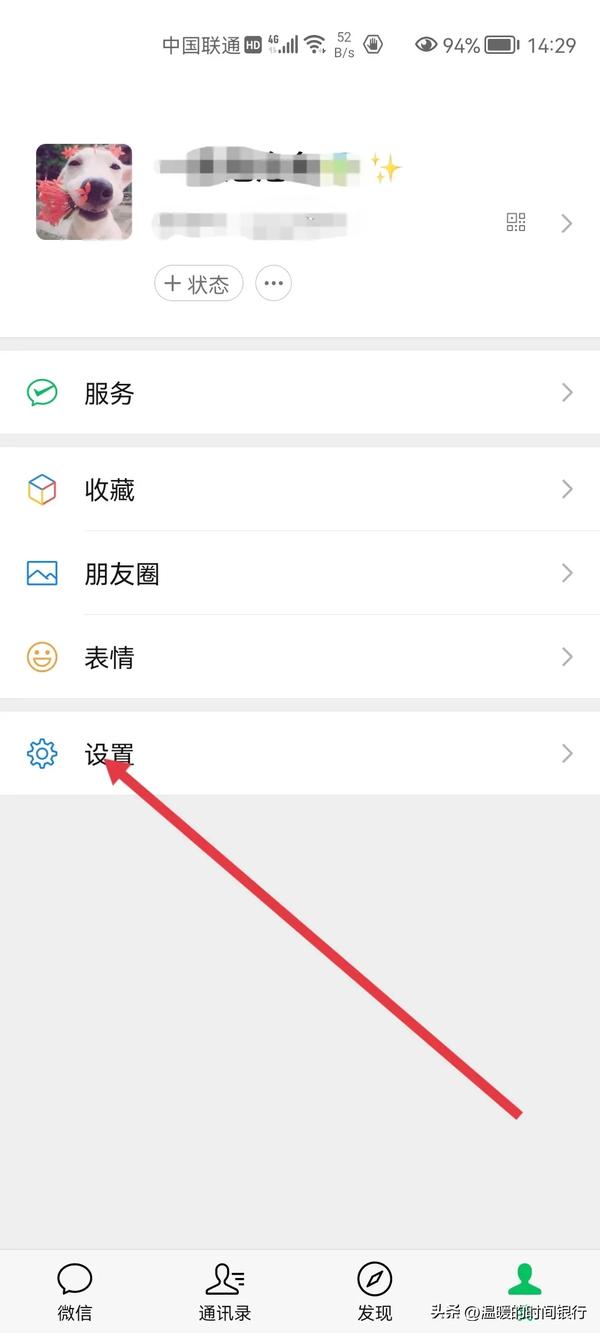Open my QR code icon

[516, 223]
